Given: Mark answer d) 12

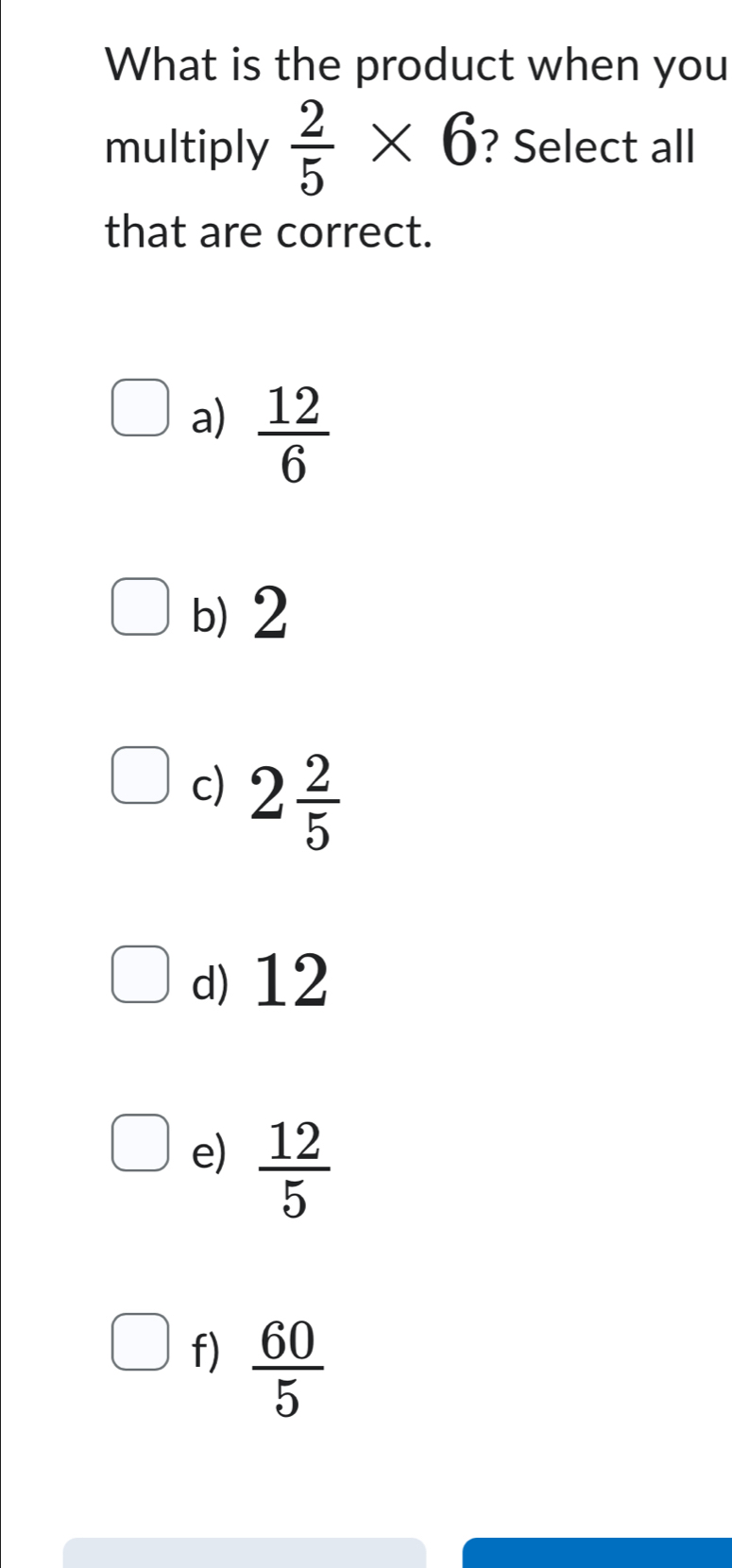Looking at the screenshot, I should click(142, 974).
